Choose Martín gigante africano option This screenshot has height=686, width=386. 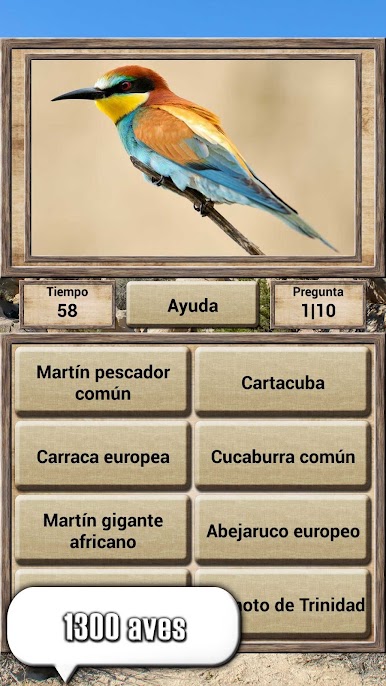[103, 529]
